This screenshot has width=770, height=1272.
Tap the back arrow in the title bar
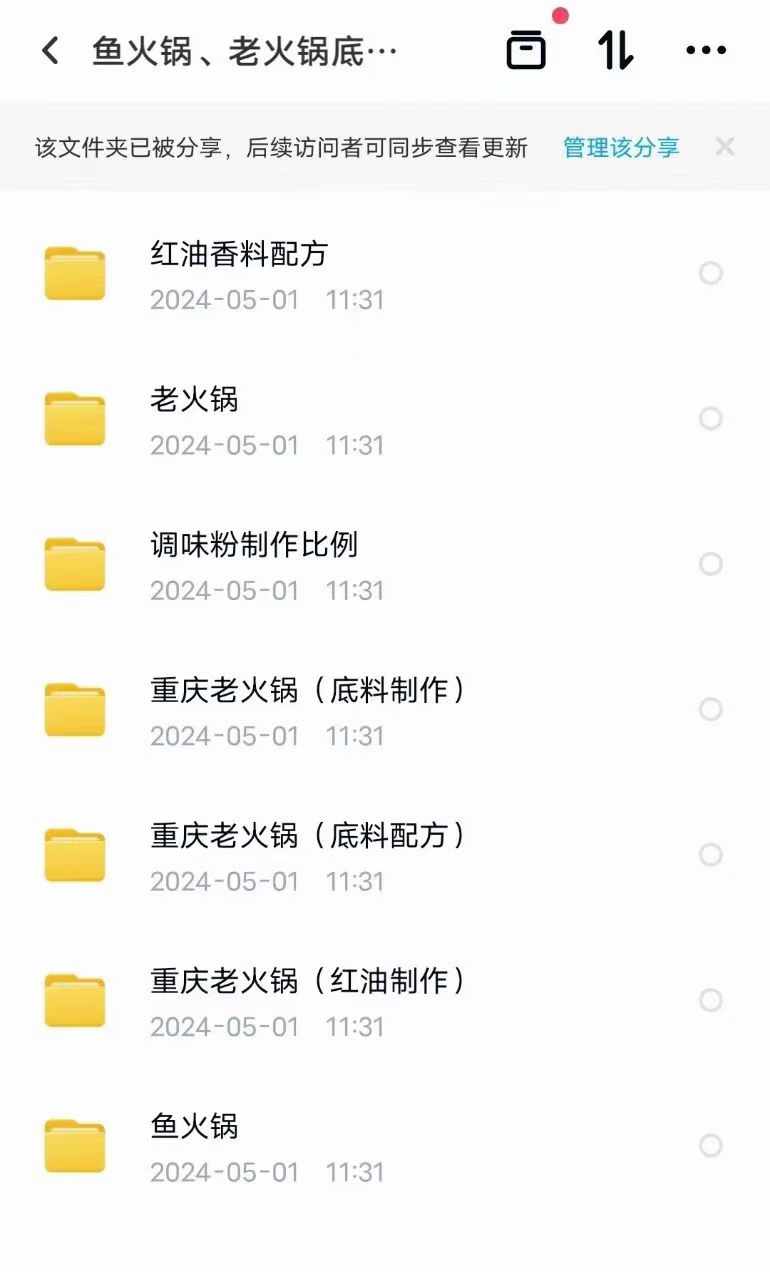coord(48,49)
